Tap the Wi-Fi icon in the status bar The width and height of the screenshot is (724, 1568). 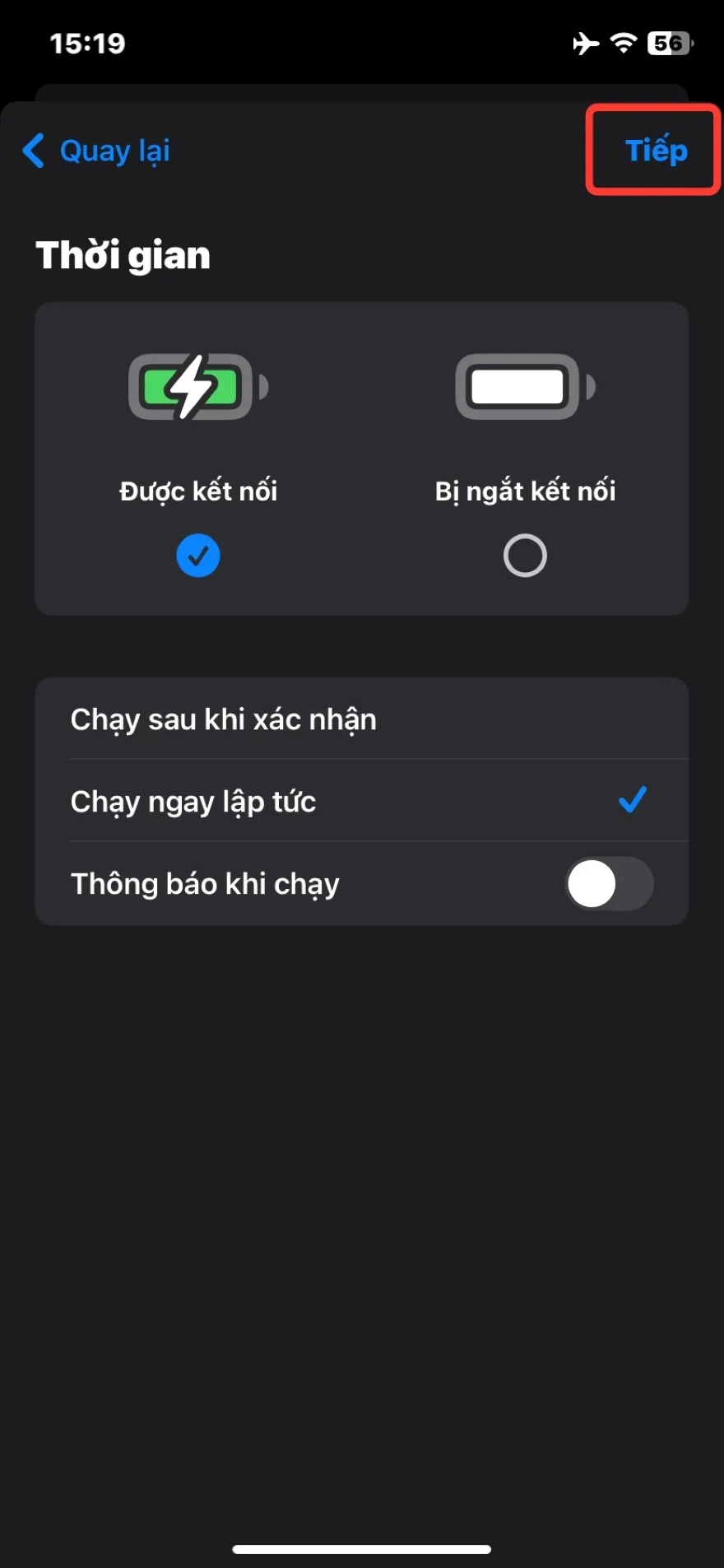(624, 44)
